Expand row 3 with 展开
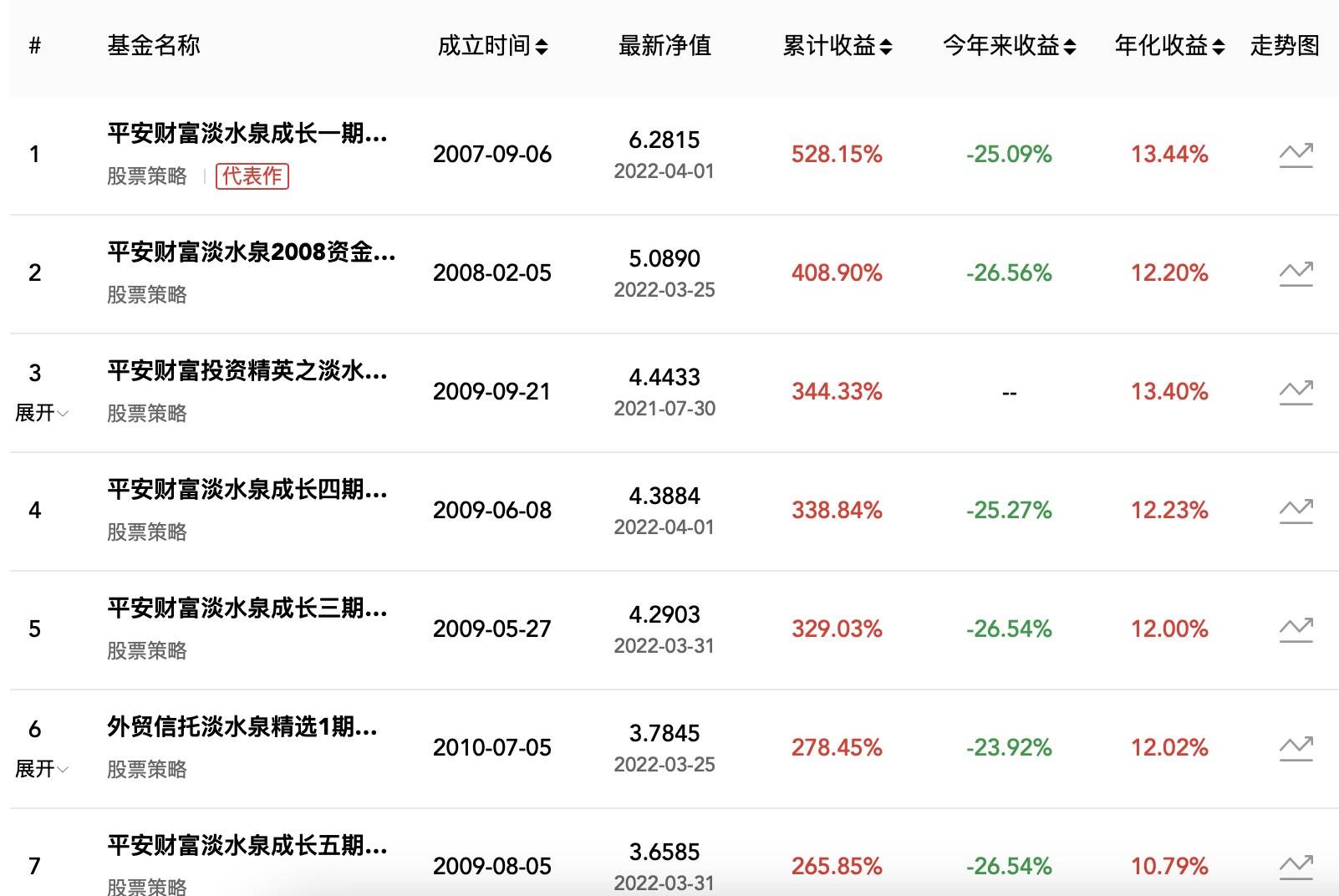 [41, 413]
